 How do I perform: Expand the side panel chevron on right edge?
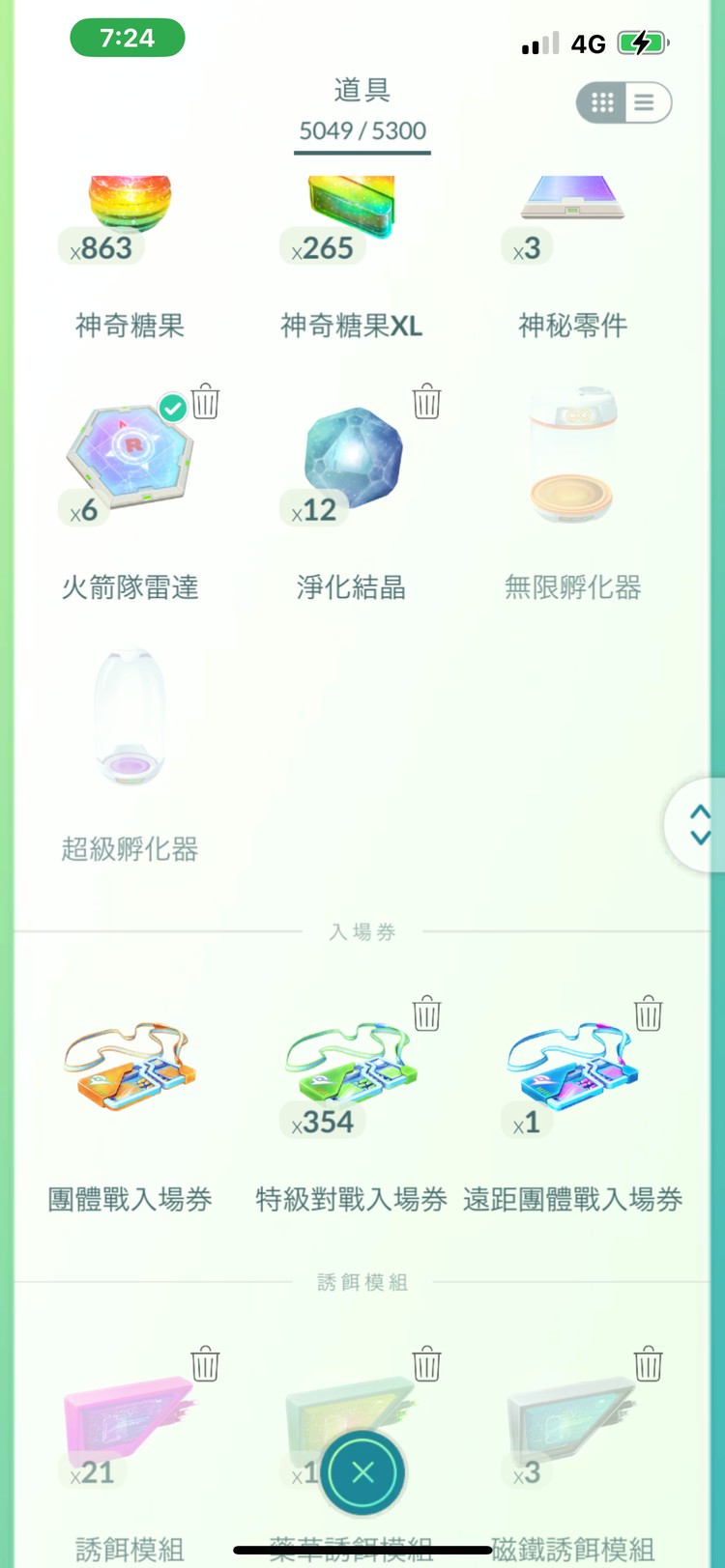click(x=702, y=823)
